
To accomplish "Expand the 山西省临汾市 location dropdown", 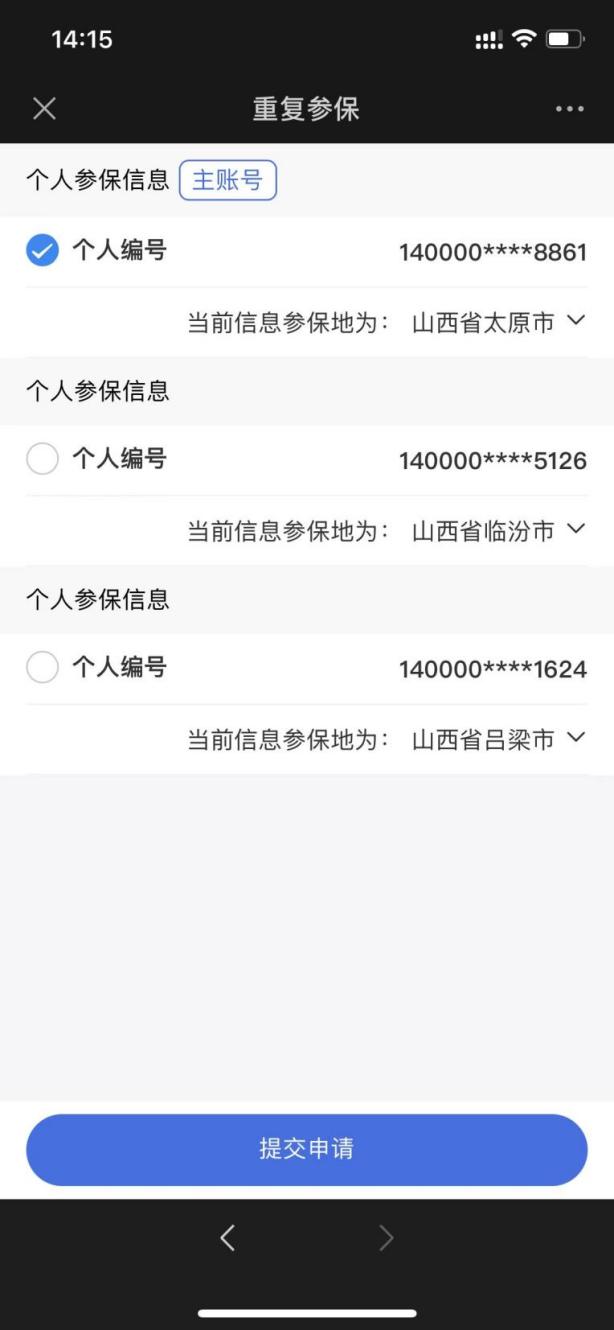I will (x=575, y=529).
